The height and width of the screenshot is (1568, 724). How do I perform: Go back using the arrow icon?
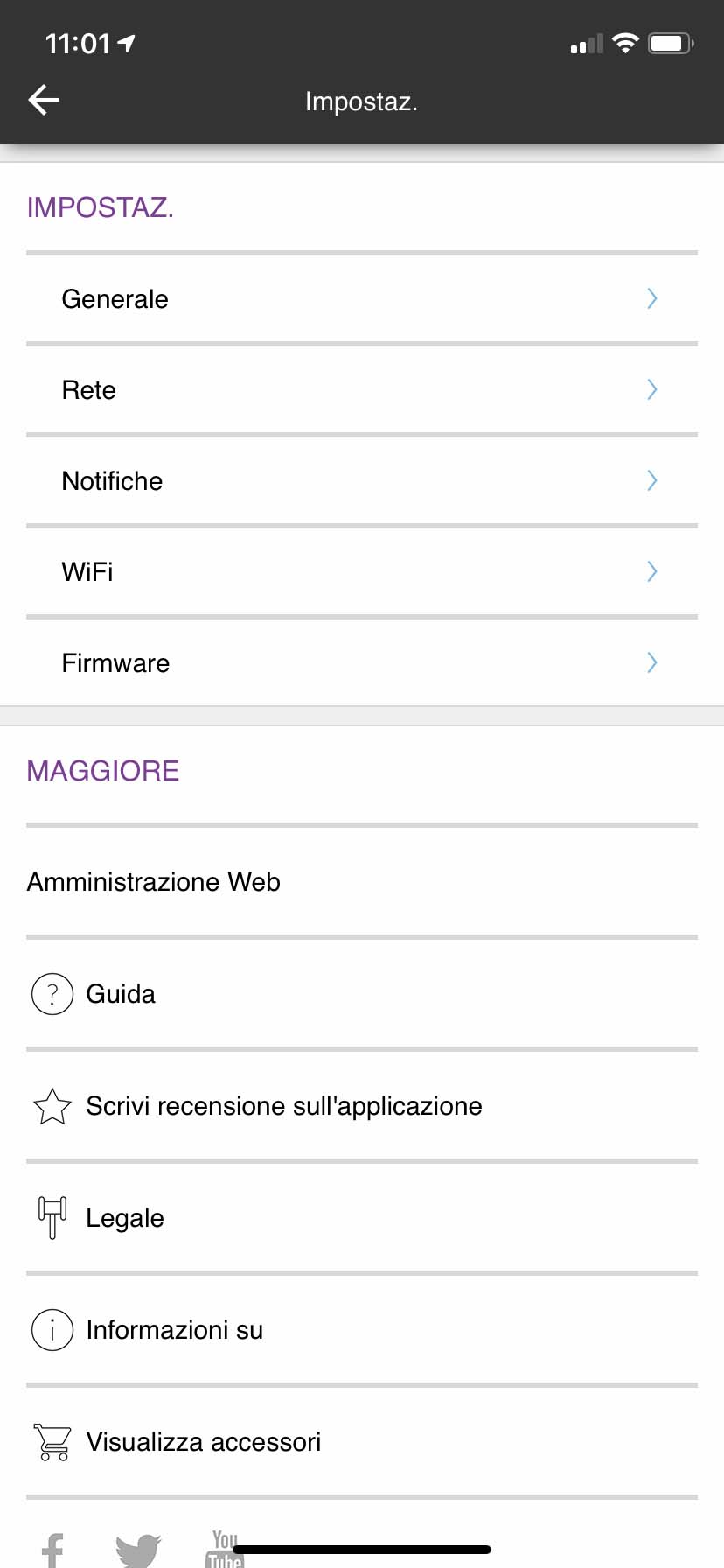click(44, 100)
